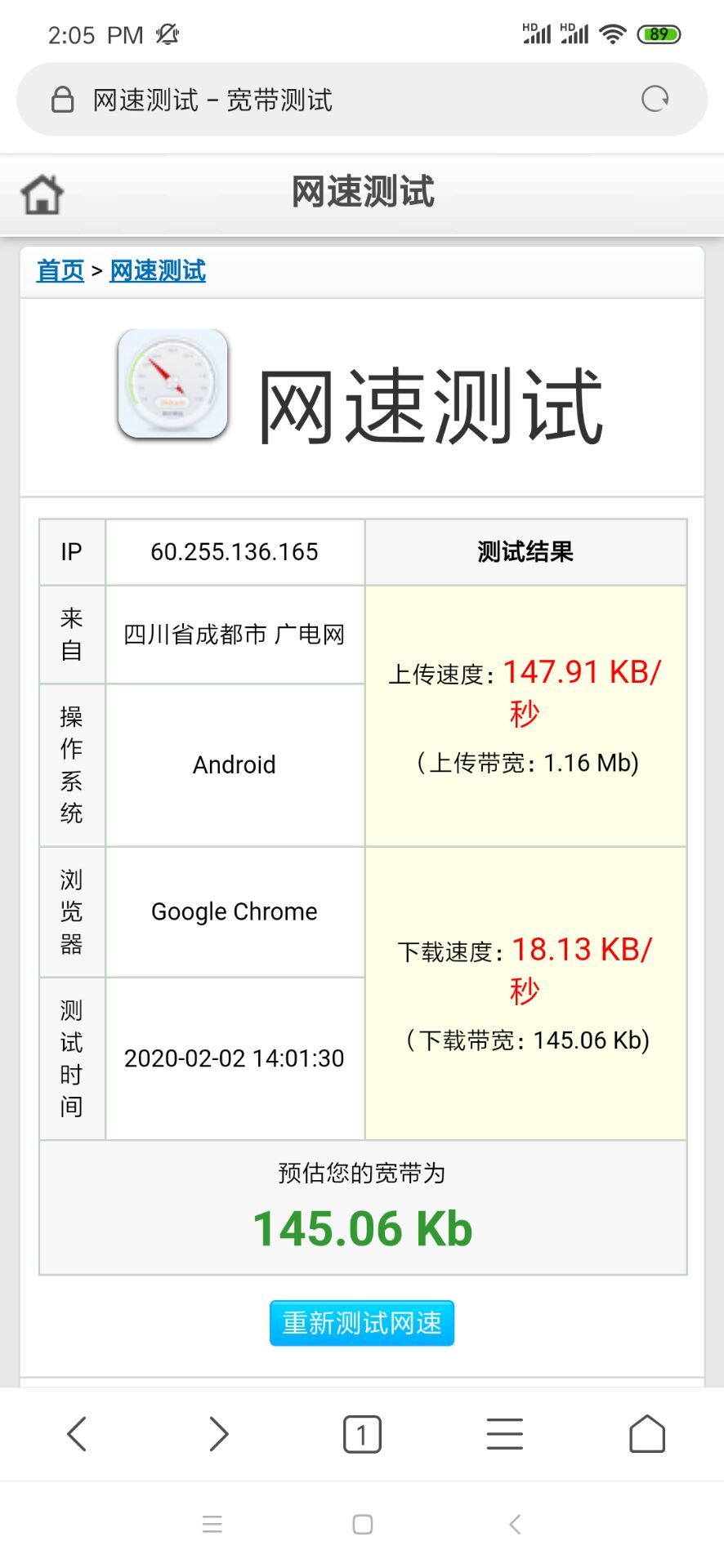Tap the IP address 60.255.136.165 cell
The height and width of the screenshot is (1568, 724).
tap(236, 552)
